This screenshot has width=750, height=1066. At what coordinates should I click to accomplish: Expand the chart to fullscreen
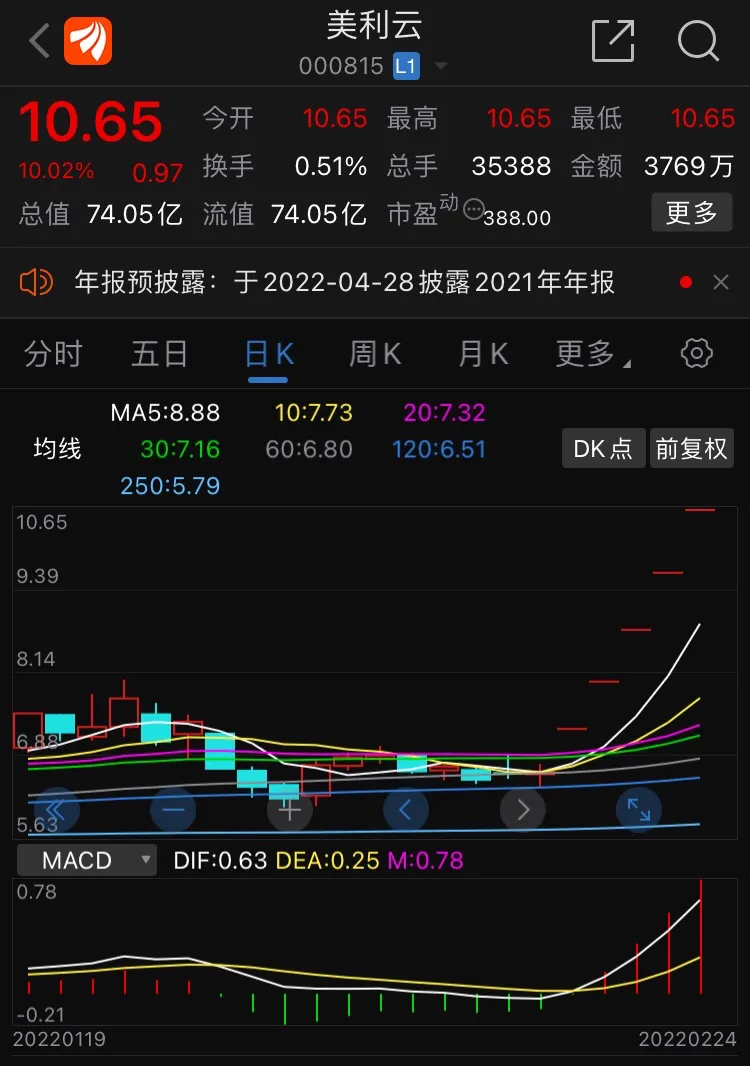pos(638,809)
